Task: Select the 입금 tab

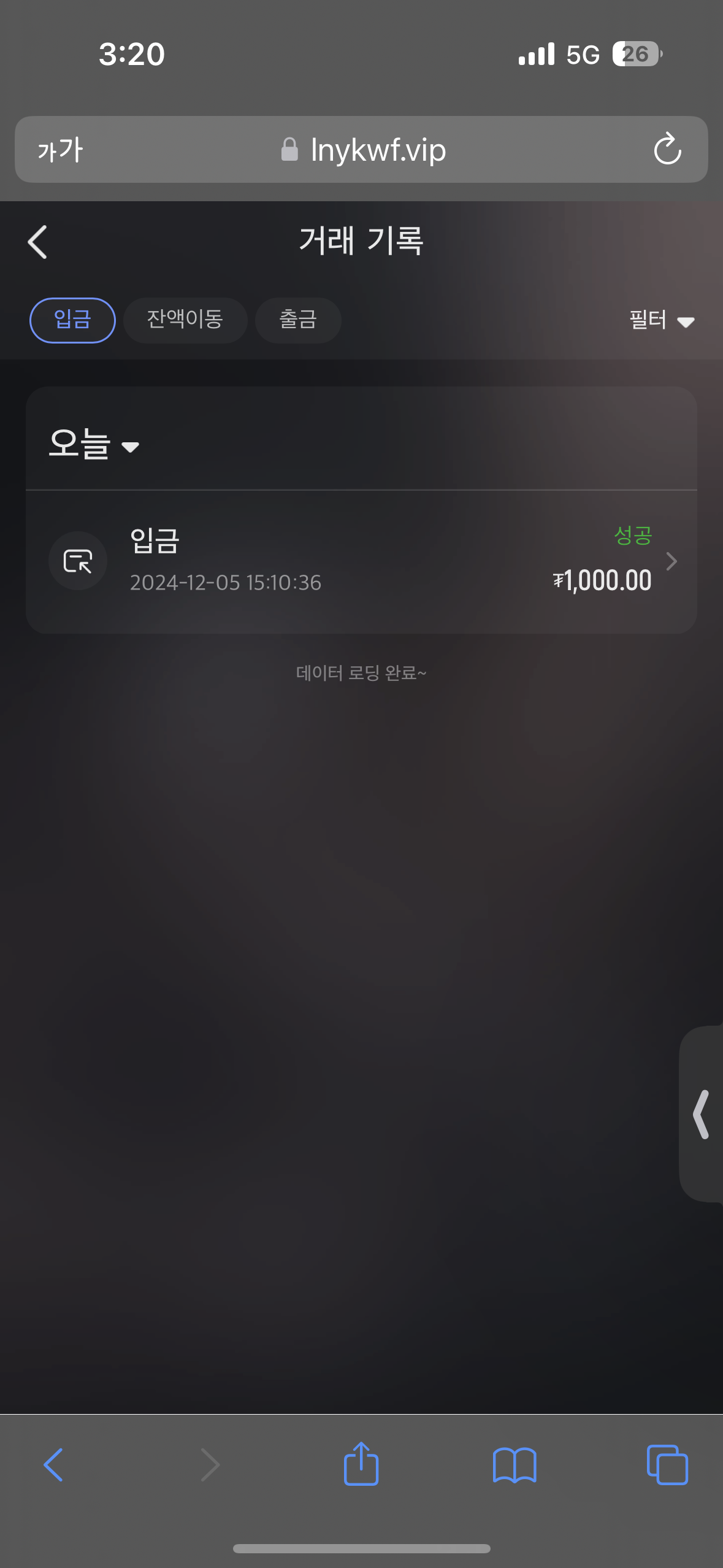Action: (x=72, y=320)
